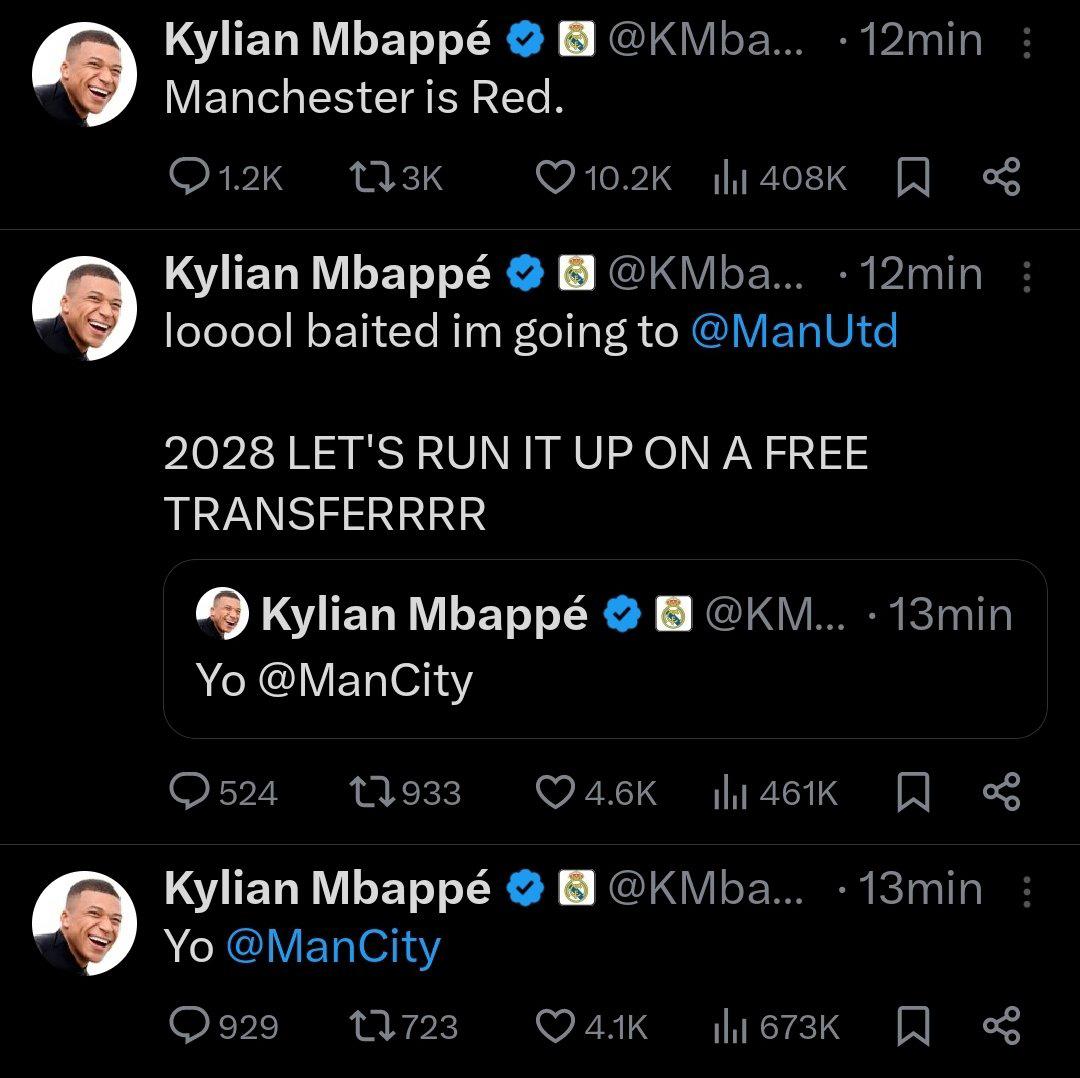Reply to the "Manchester is Red." tweet
Viewport: 1080px width, 1078px height.
coord(187,178)
